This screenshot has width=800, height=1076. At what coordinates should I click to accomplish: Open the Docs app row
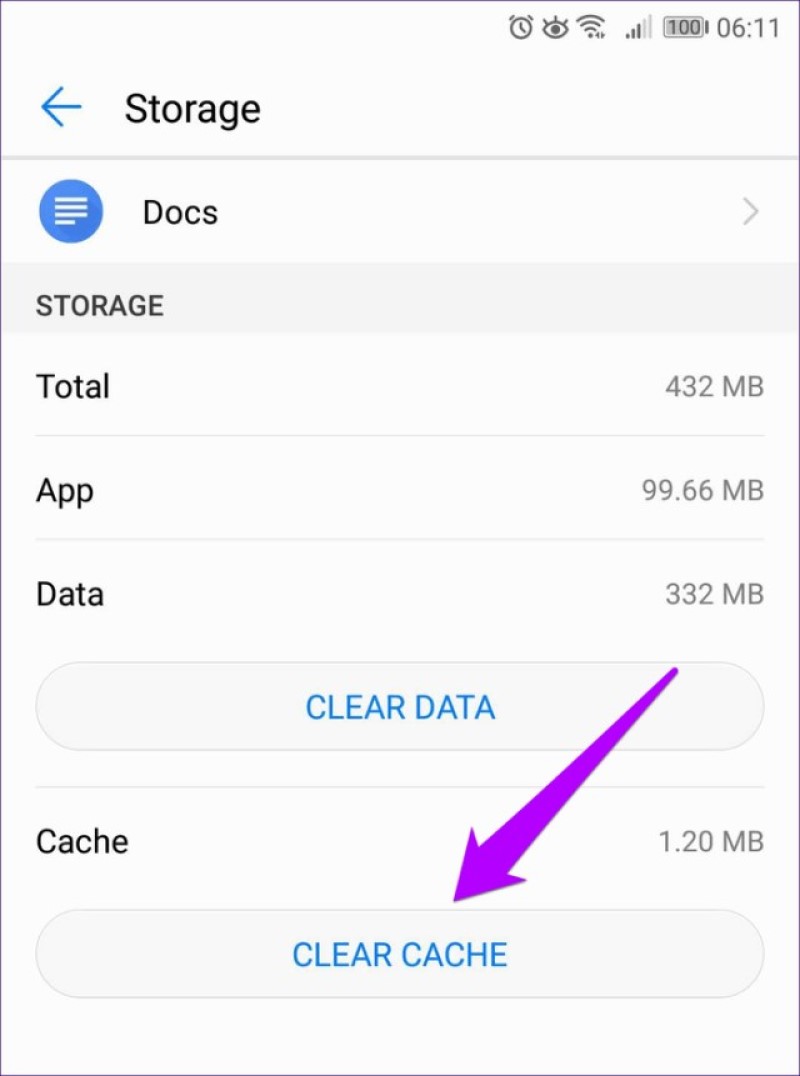[400, 212]
